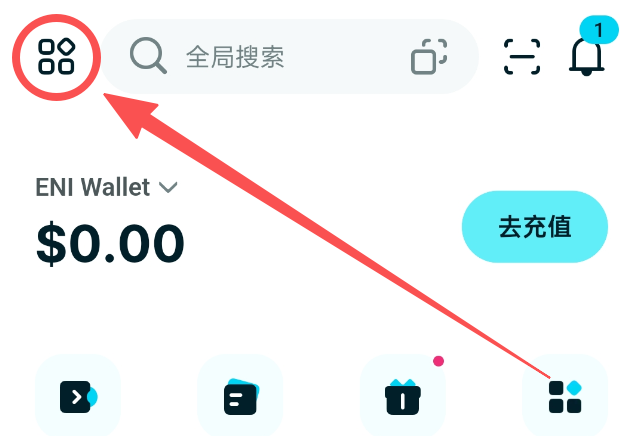The height and width of the screenshot is (436, 640).
Task: Open the more apps shortcut tile
Action: [565, 396]
